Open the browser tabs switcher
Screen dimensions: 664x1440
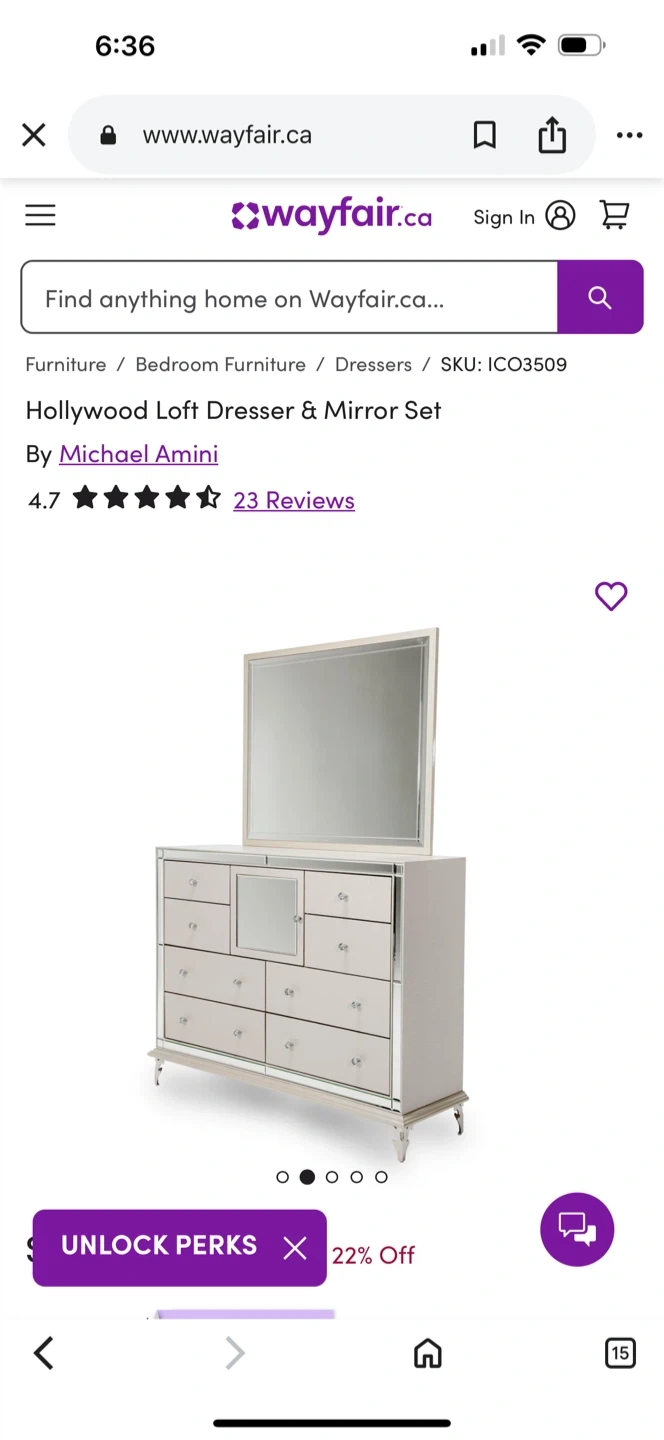pos(620,1353)
